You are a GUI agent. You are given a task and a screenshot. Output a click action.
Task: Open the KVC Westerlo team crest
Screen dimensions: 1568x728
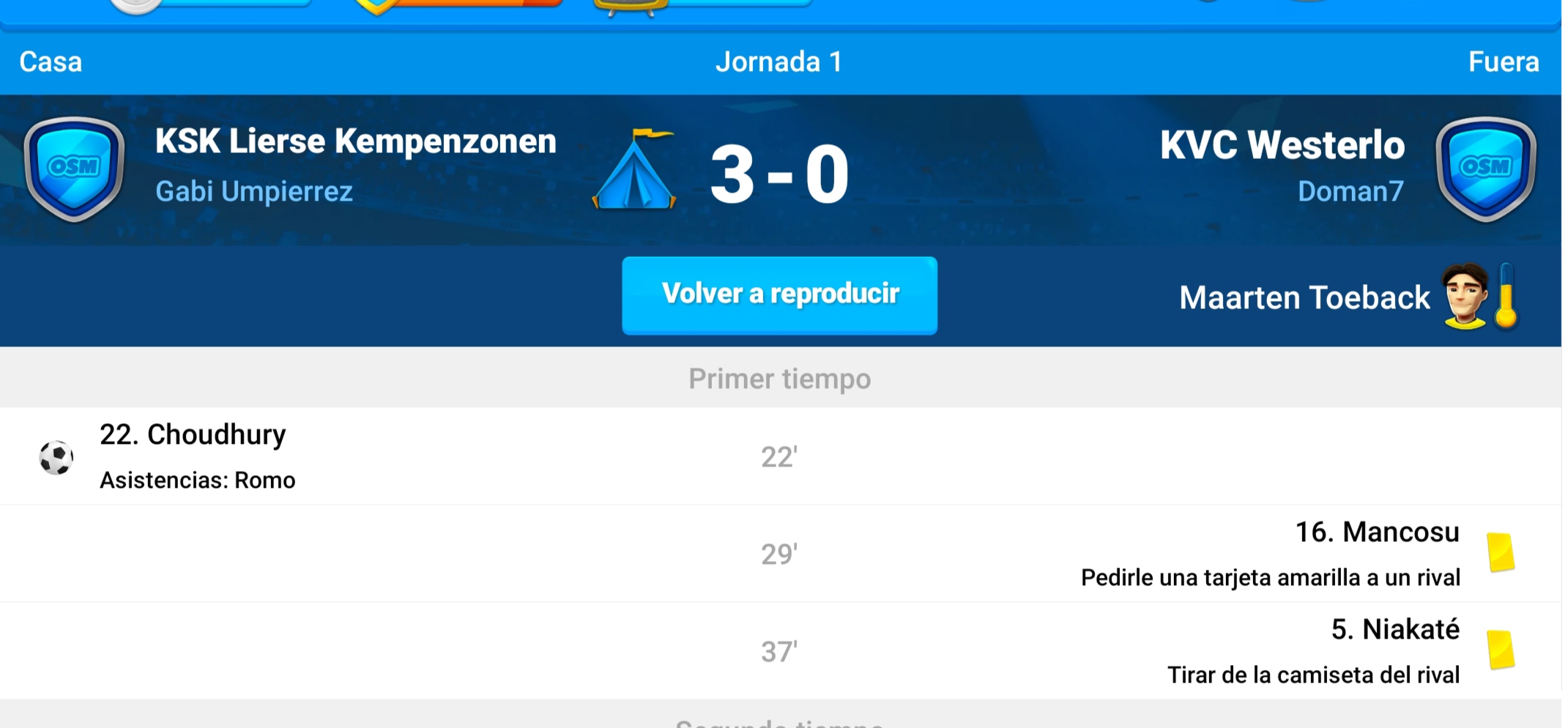point(1485,168)
